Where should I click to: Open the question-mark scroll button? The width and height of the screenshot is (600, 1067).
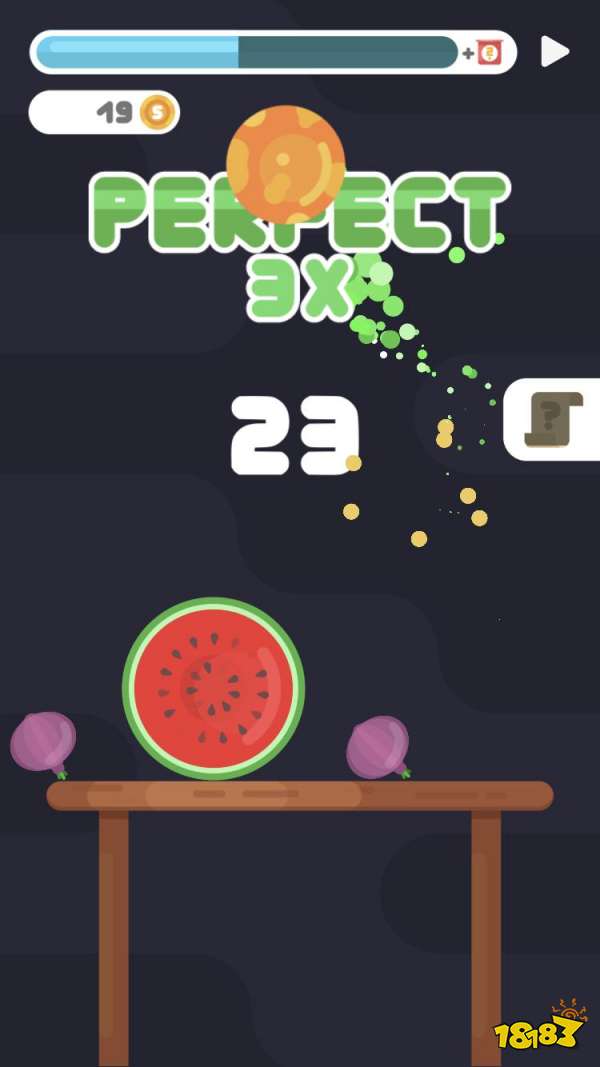(554, 419)
